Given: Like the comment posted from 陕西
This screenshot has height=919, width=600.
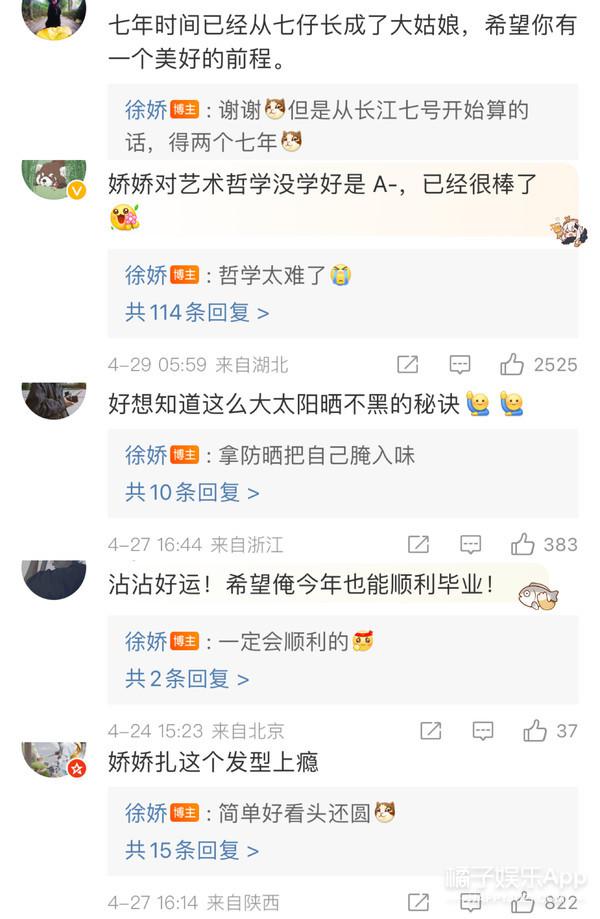Looking at the screenshot, I should pos(522,902).
